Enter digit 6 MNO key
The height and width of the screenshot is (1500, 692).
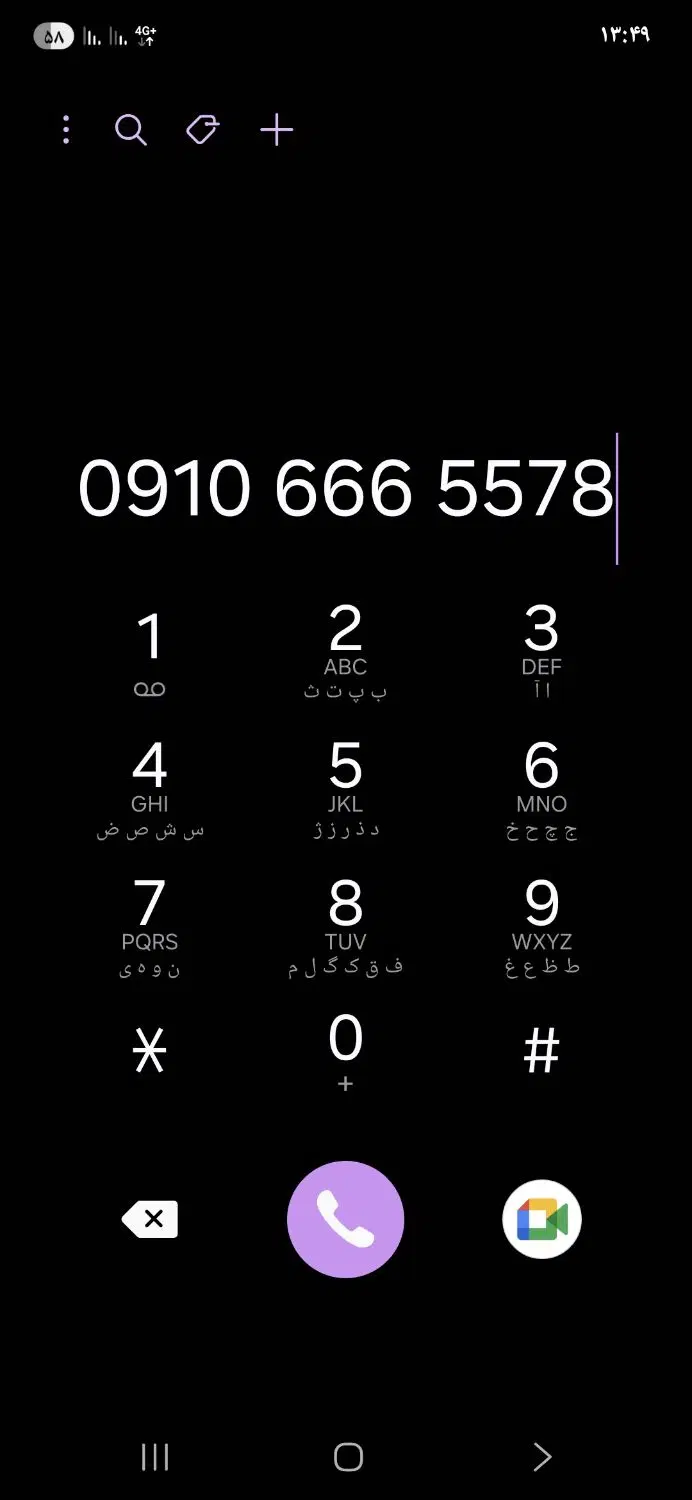pos(542,790)
